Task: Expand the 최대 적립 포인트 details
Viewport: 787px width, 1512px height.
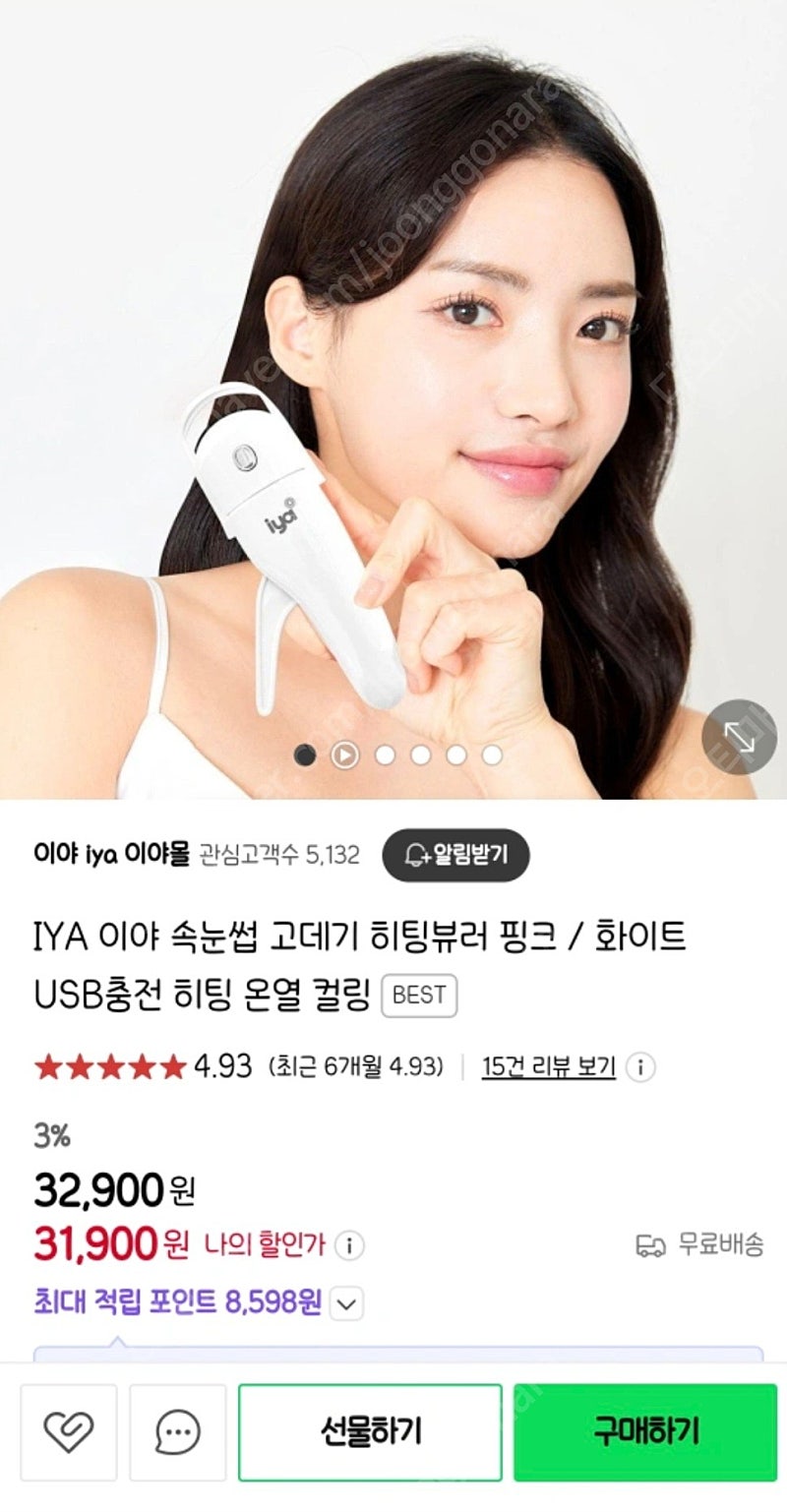Action: tap(345, 1305)
